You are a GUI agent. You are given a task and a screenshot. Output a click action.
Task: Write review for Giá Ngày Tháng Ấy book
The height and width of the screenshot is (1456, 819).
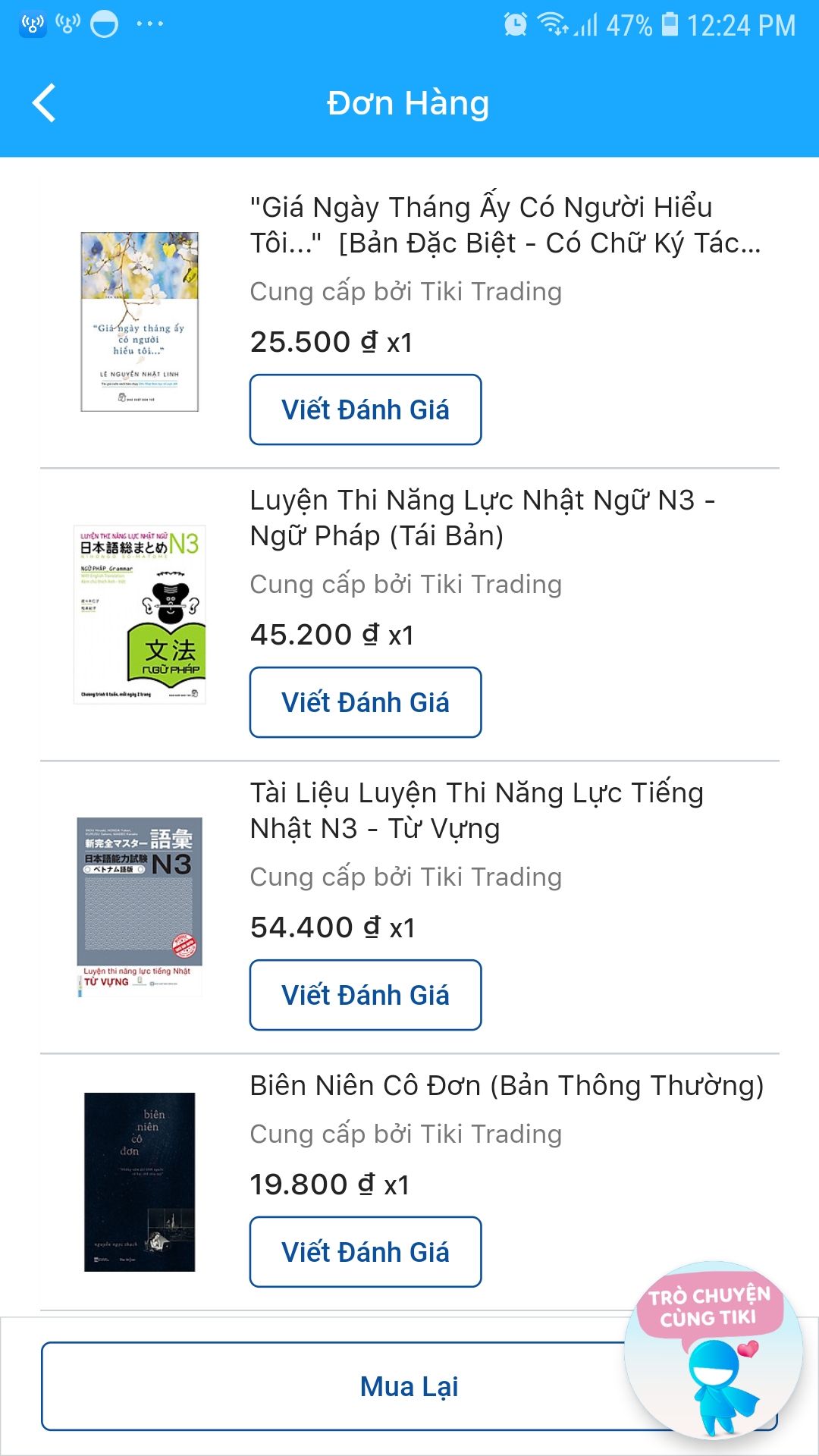coord(366,409)
